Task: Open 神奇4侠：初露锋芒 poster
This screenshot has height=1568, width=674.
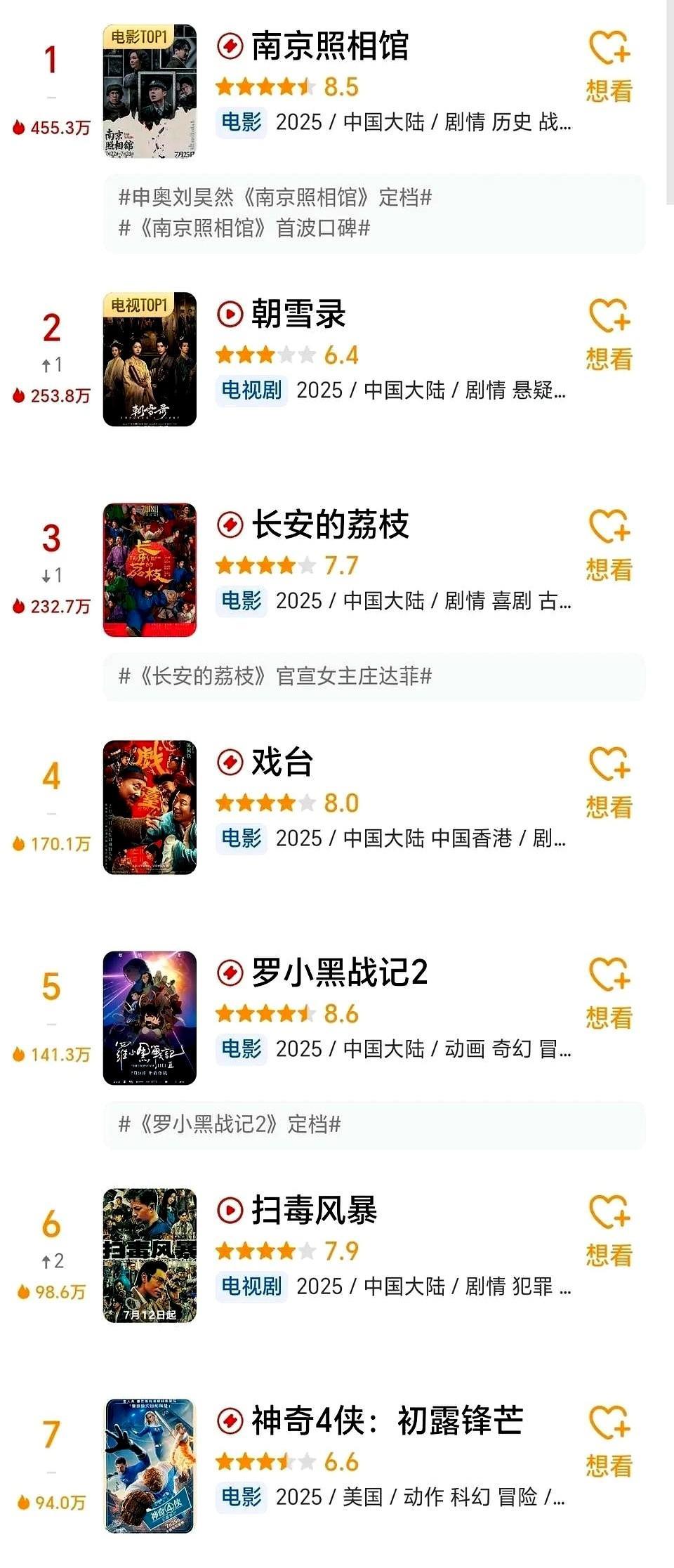Action: click(150, 1466)
